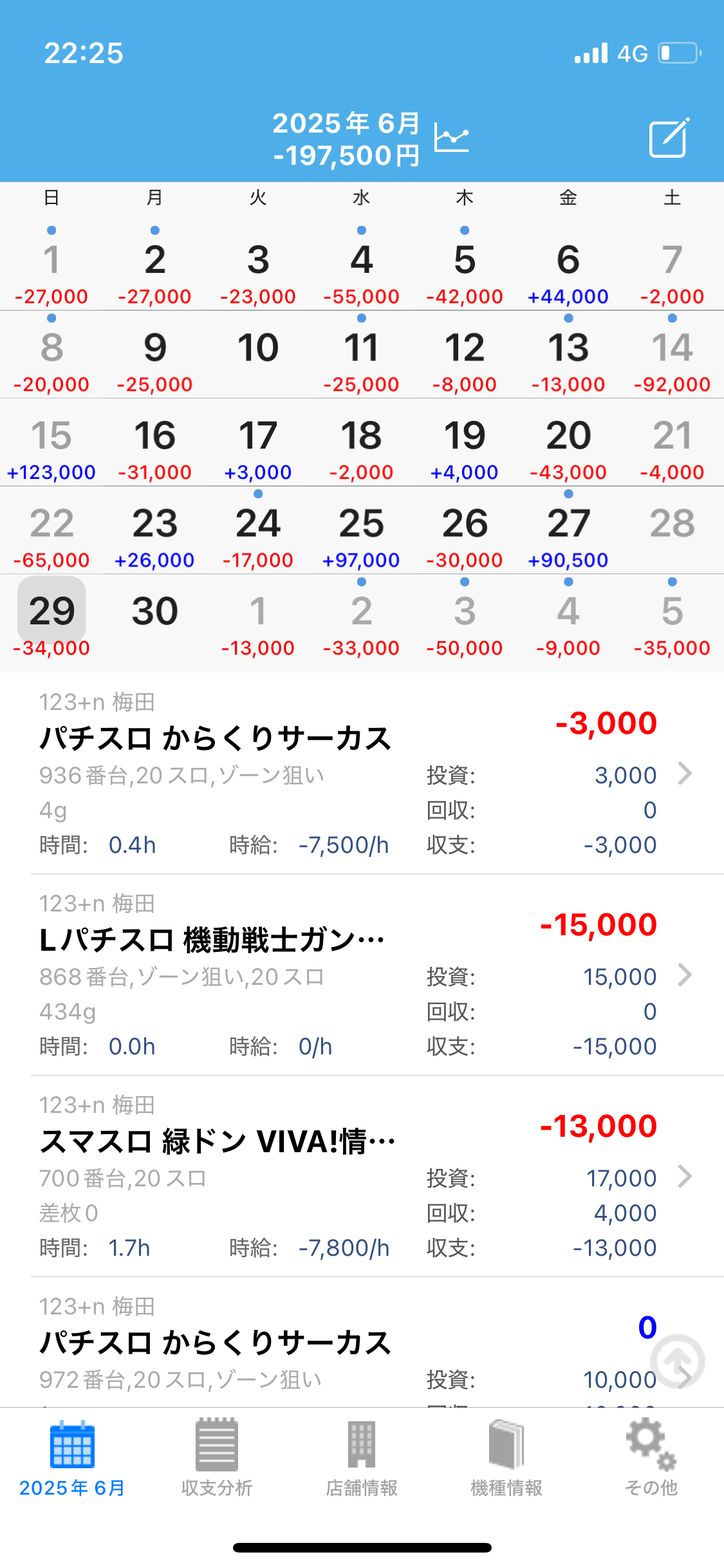Tap the scroll-to-top arrow button
724x1568 pixels.
(x=677, y=1361)
